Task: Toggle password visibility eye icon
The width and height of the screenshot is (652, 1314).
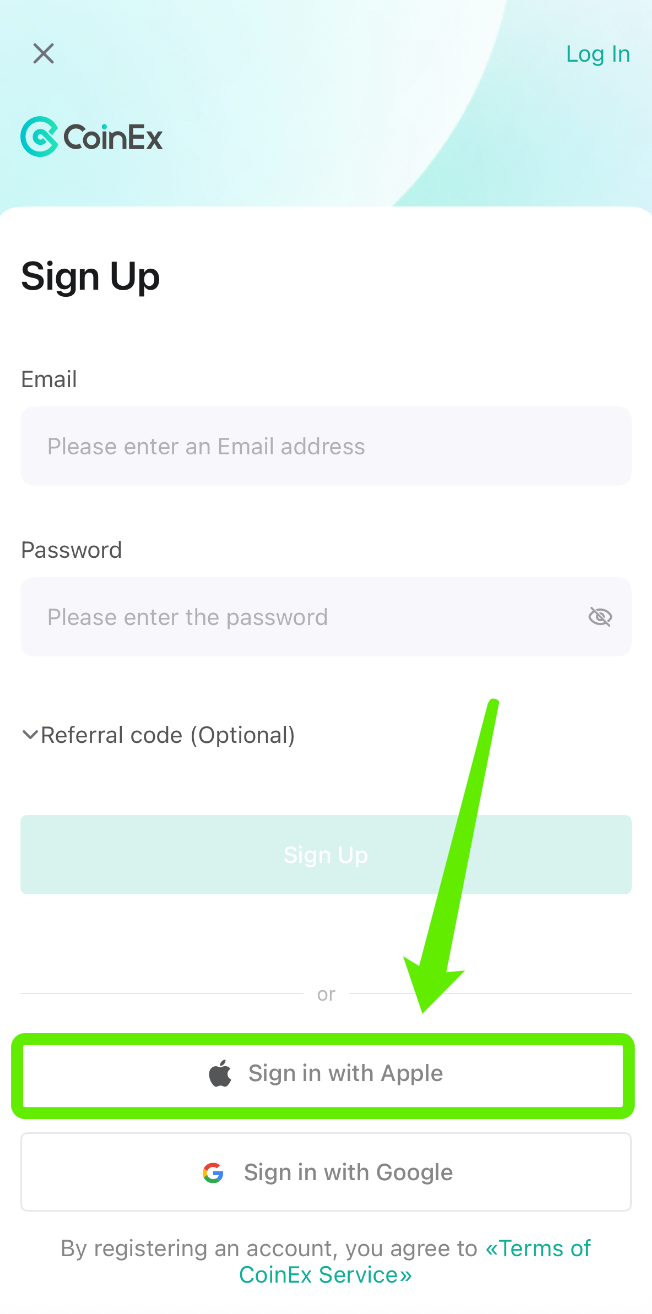Action: 600,617
